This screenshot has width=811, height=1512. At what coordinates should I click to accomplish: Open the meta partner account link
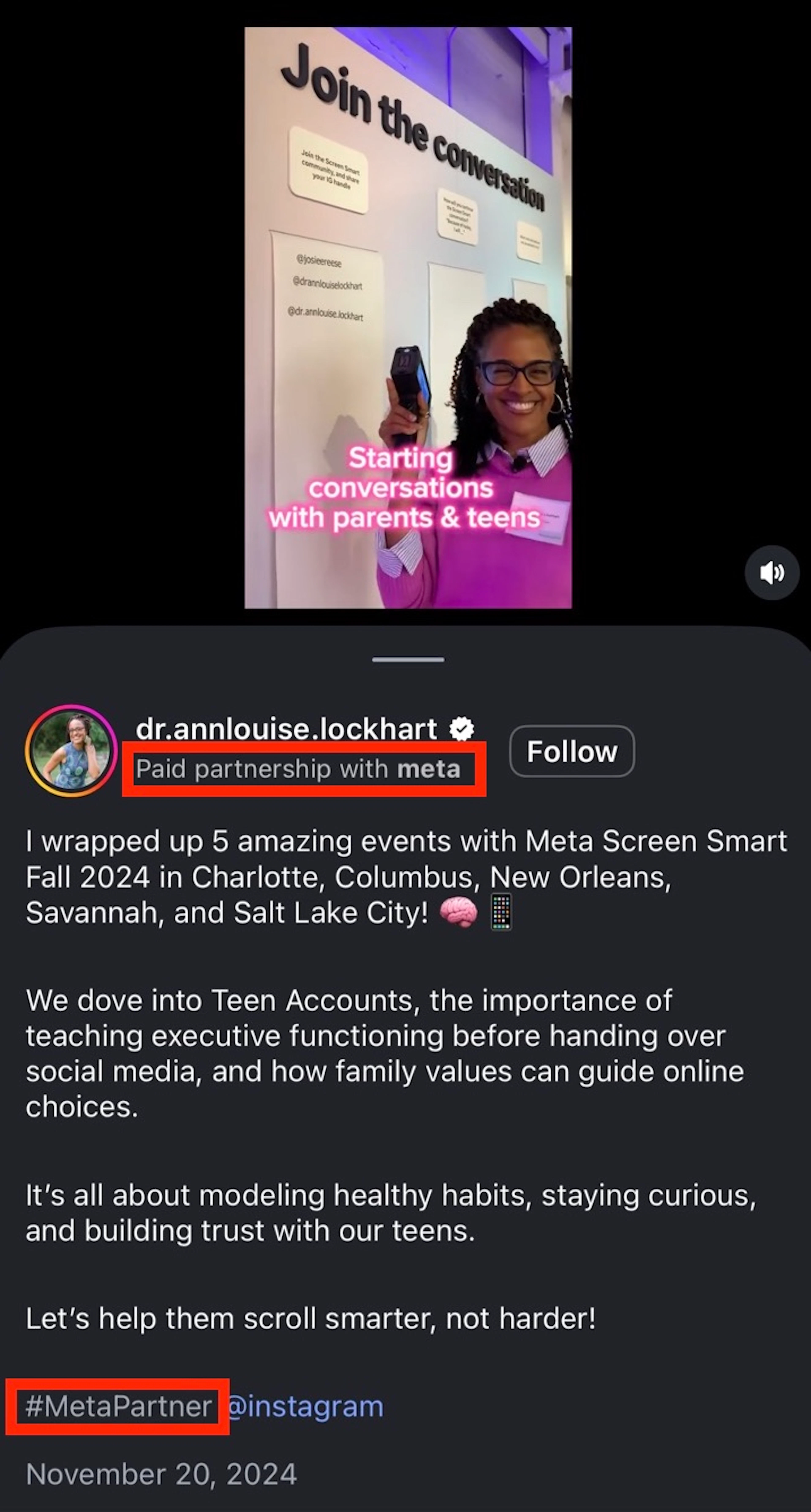(429, 769)
